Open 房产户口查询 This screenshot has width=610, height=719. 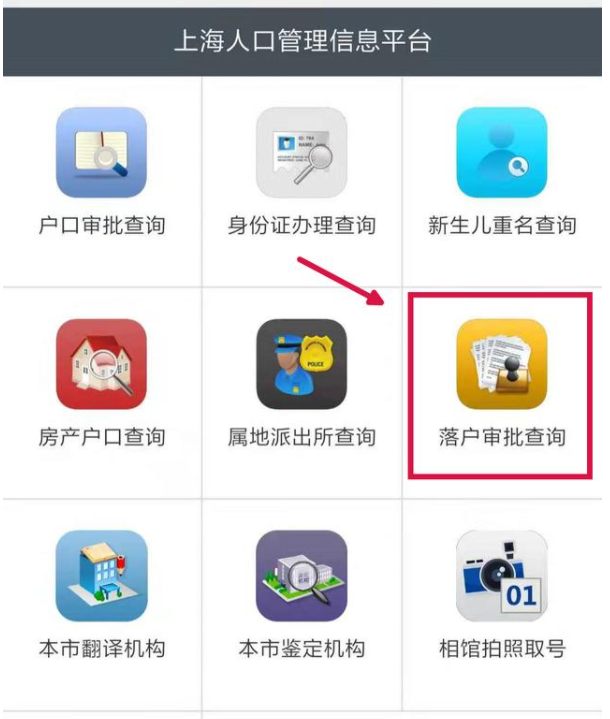coord(101,365)
